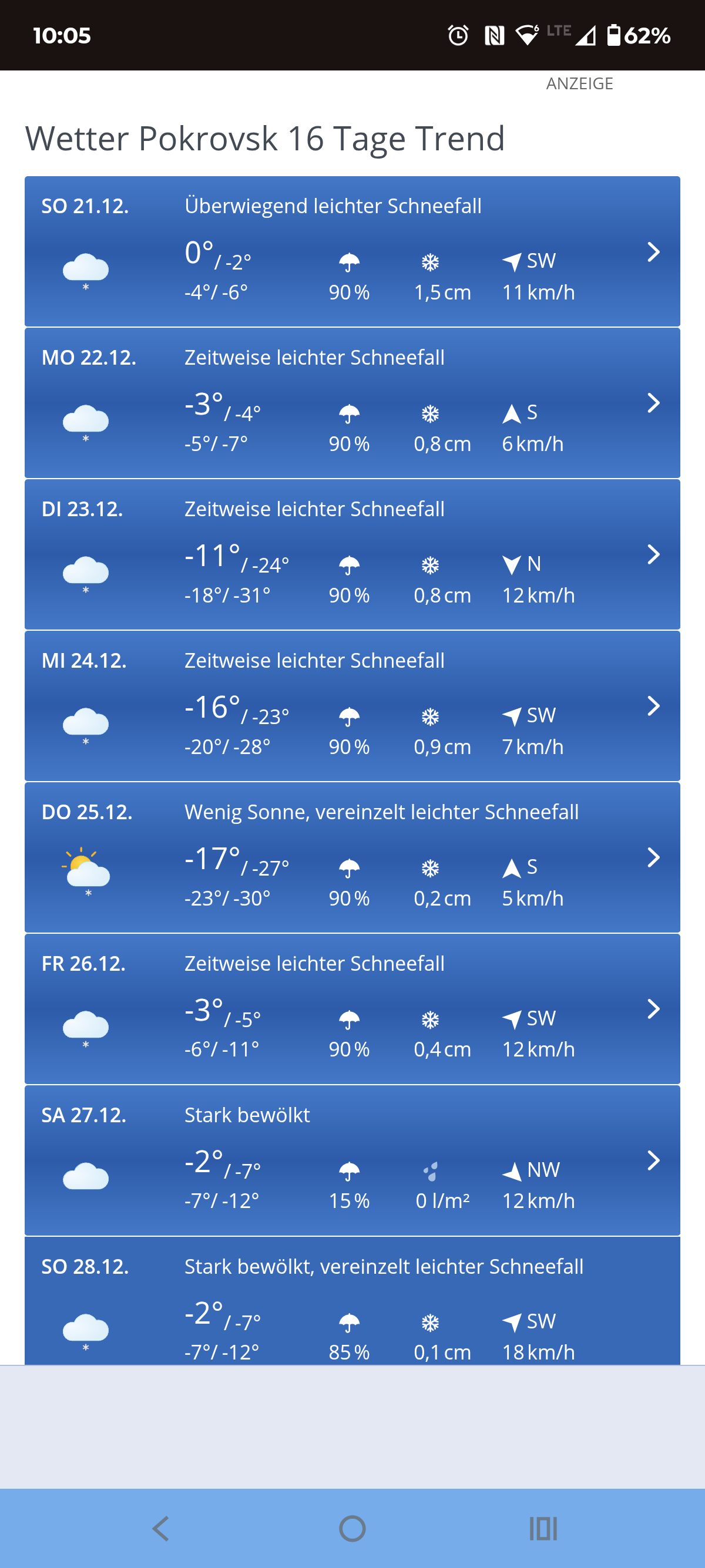Open Monday 22.12. forecast details
The height and width of the screenshot is (1568, 705).
click(x=352, y=402)
